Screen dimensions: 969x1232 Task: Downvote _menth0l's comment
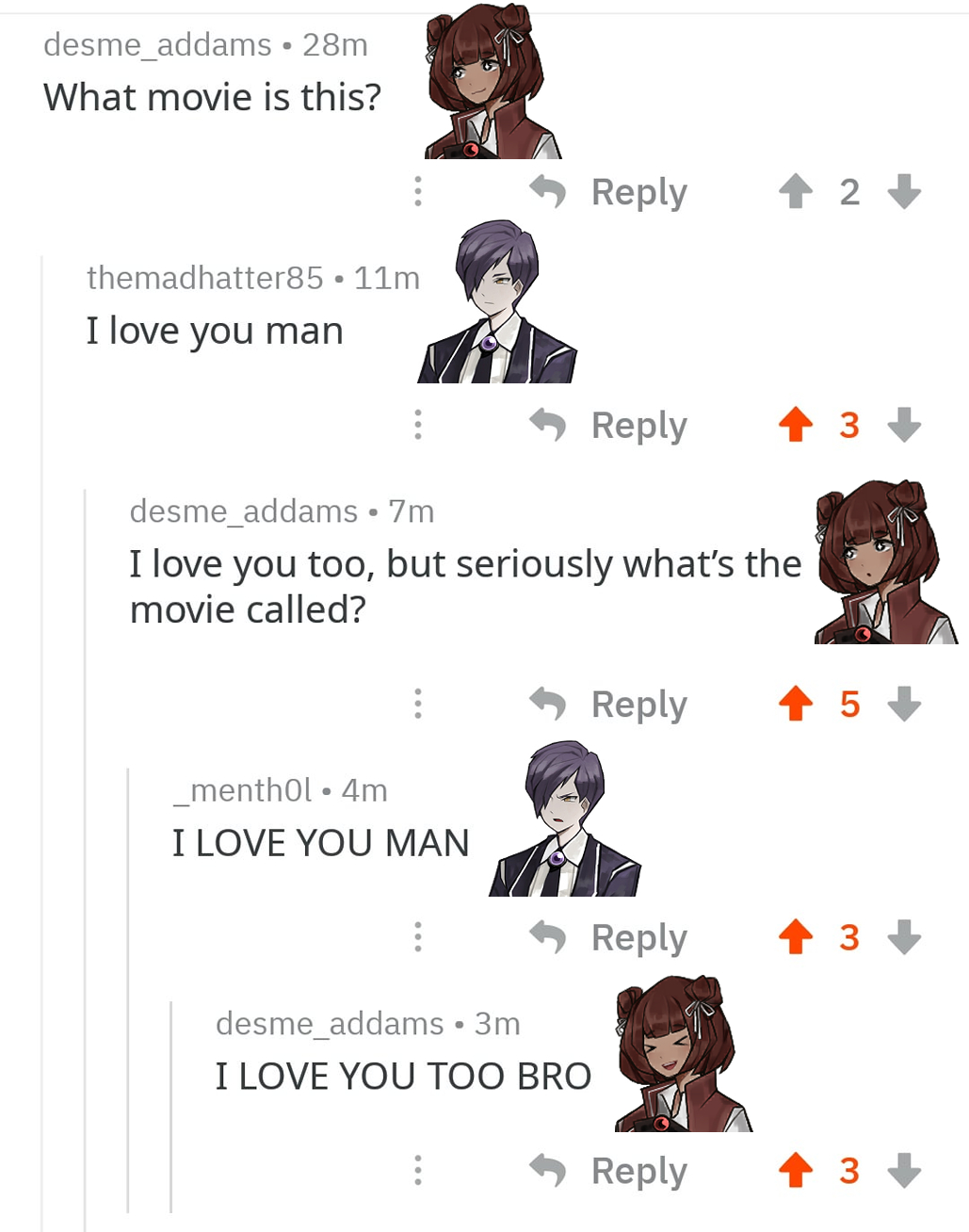(x=904, y=937)
